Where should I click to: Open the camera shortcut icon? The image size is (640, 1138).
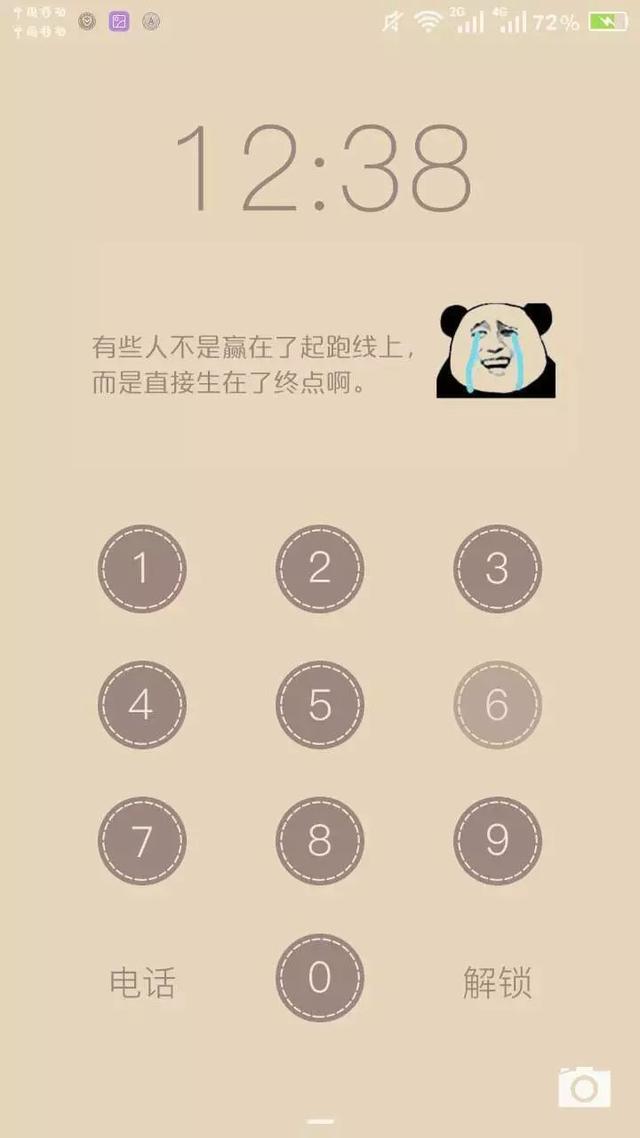pos(584,1087)
